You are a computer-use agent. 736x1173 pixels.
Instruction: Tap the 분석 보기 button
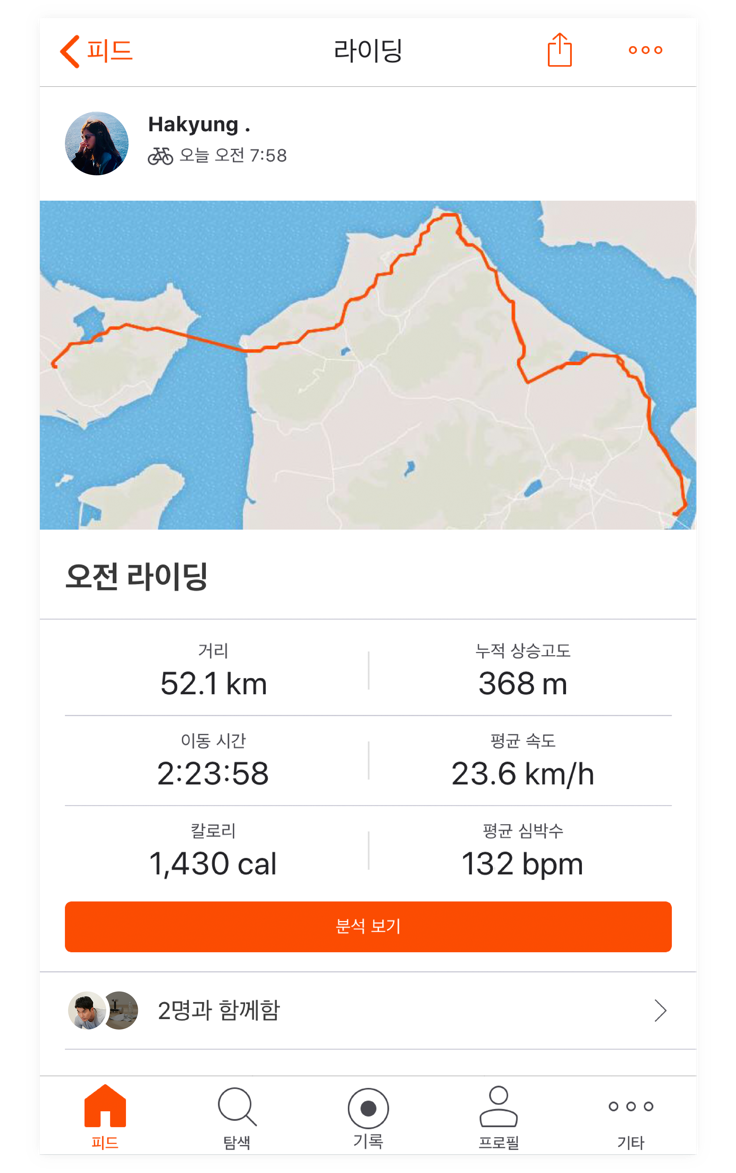(368, 927)
